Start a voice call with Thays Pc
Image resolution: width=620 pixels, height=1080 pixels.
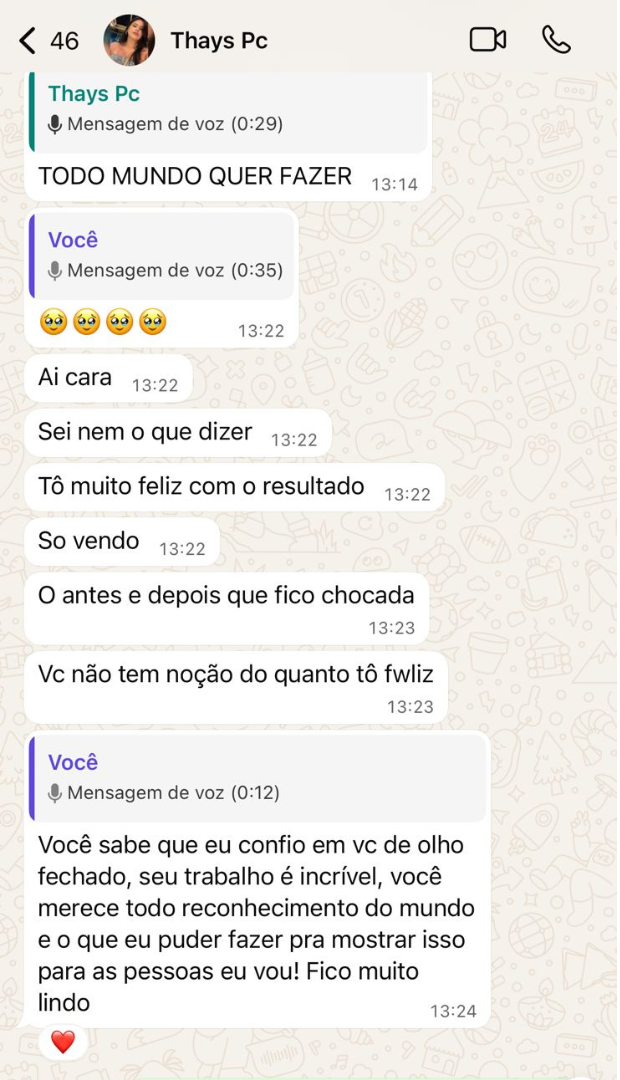pos(556,40)
